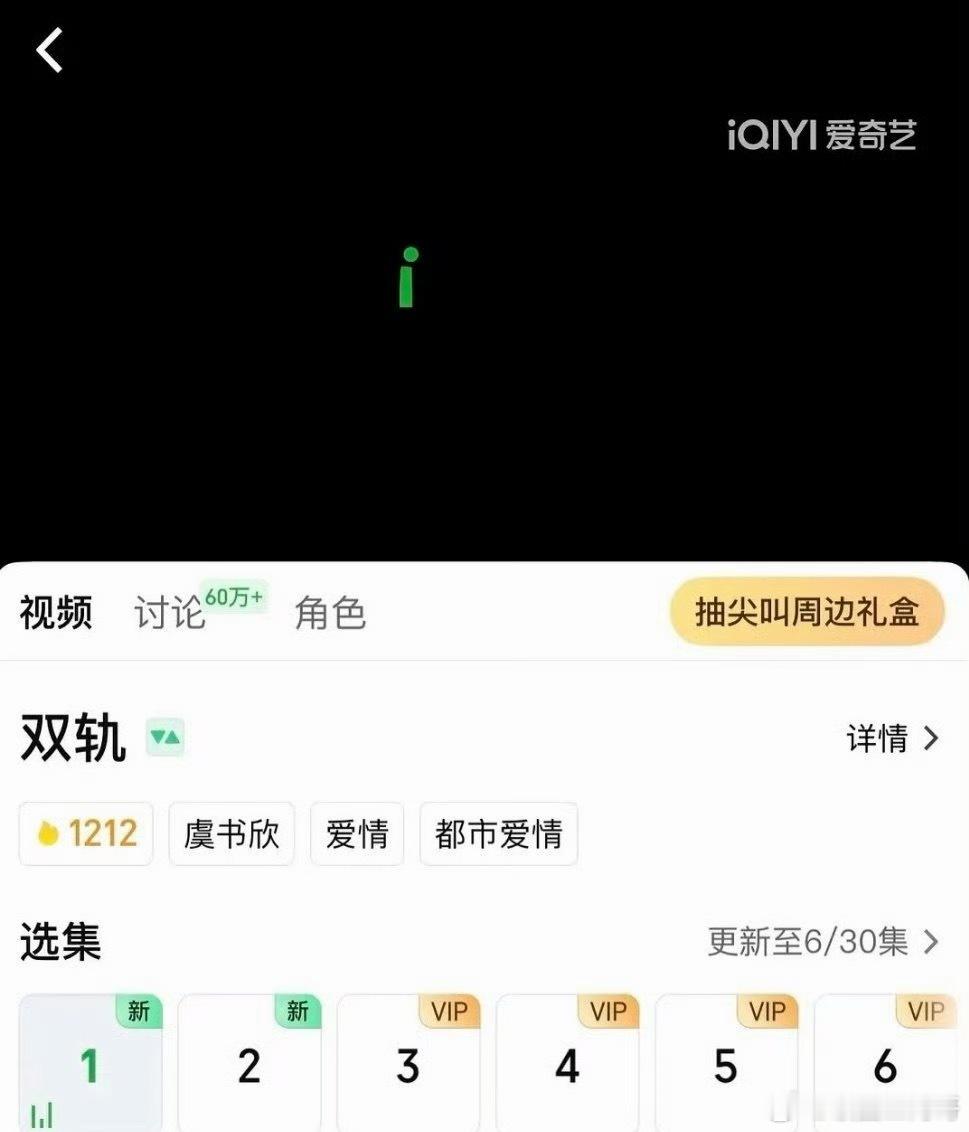Tap the 60万+ discussion count bubble
This screenshot has height=1132, width=969.
click(232, 599)
